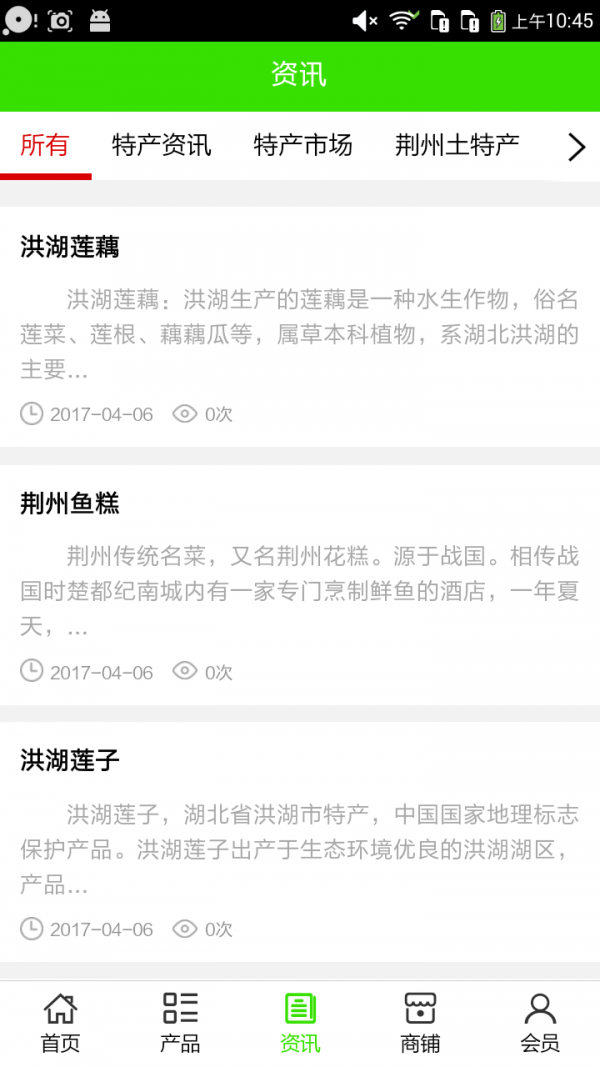View the 洪湖莲子 article

[300, 842]
